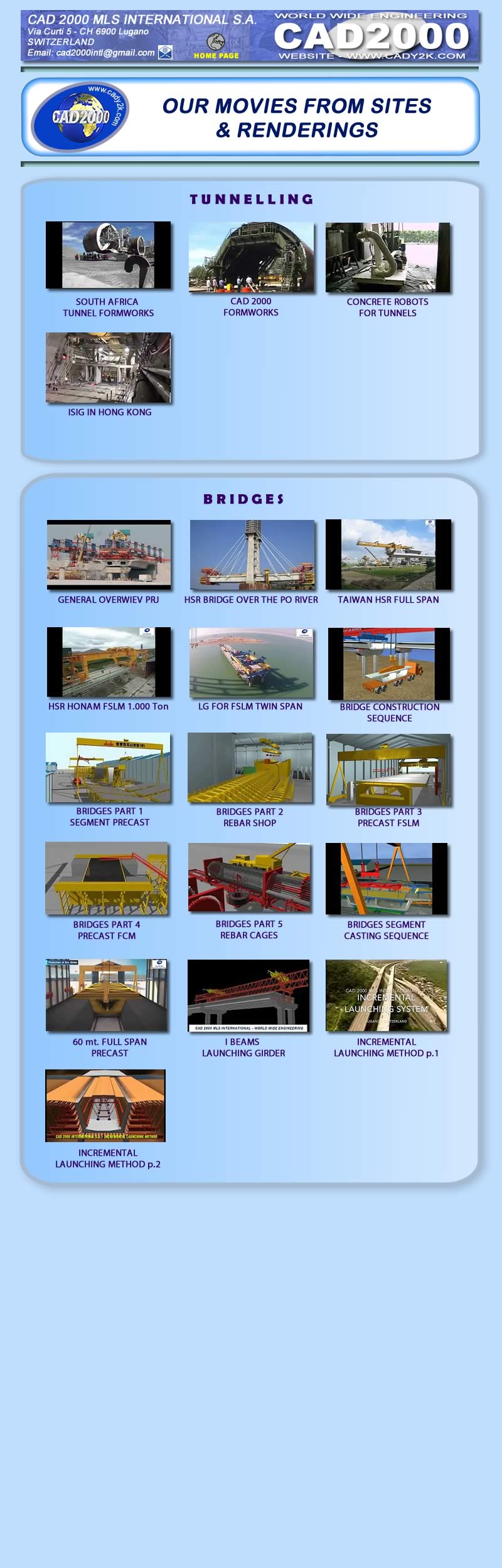View Bridges Part 2 Rebar Shop
Viewport: 502px width, 1568px height.
click(250, 768)
